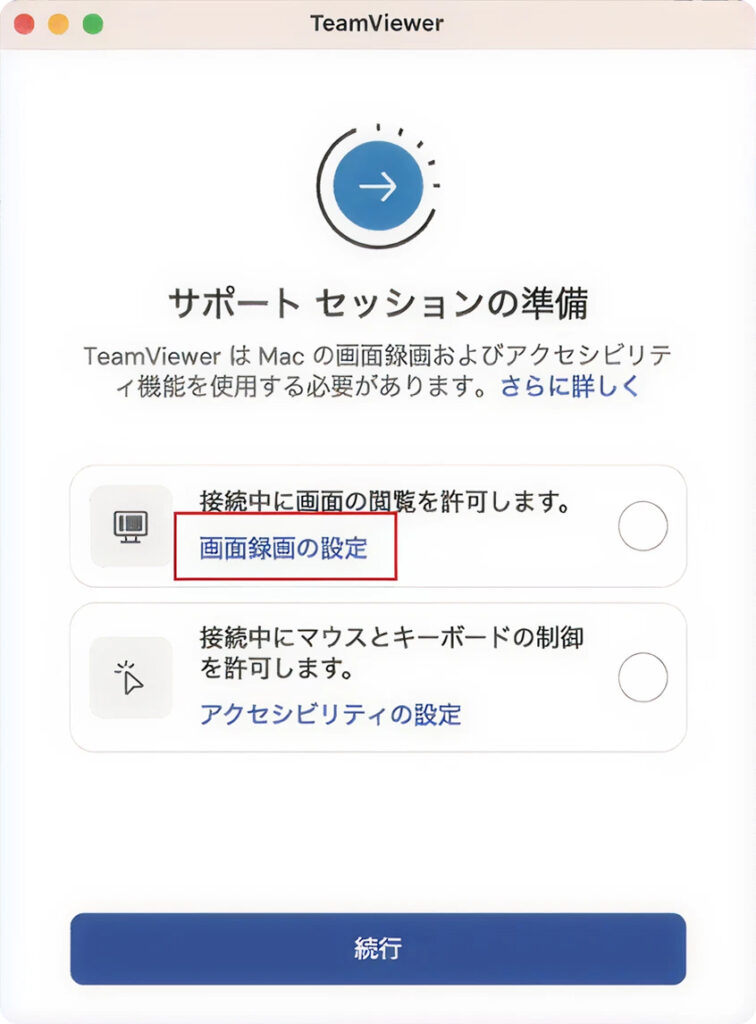Open the アクセシビリティの設定 link
The height and width of the screenshot is (1024, 756).
[x=330, y=714]
